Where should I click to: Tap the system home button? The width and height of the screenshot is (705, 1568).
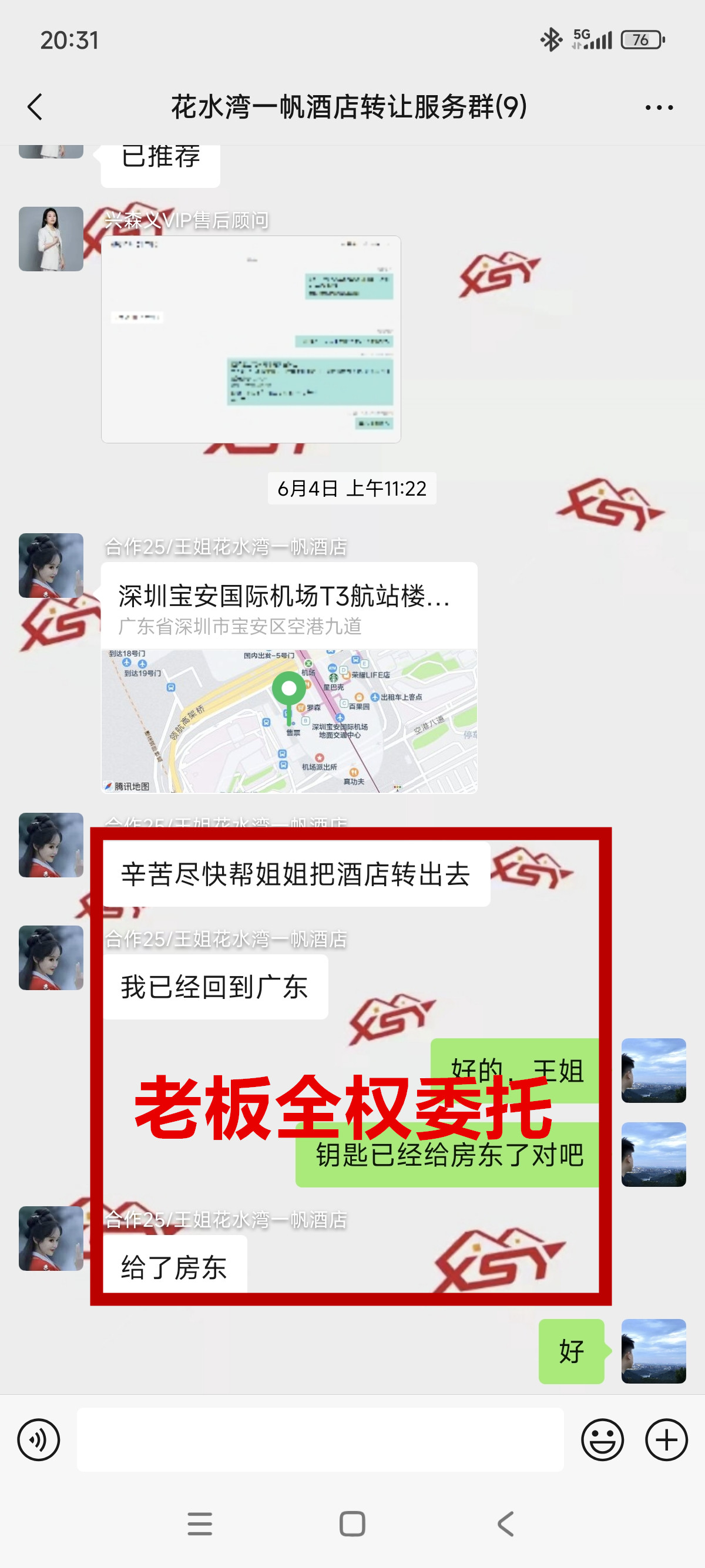point(352,1523)
